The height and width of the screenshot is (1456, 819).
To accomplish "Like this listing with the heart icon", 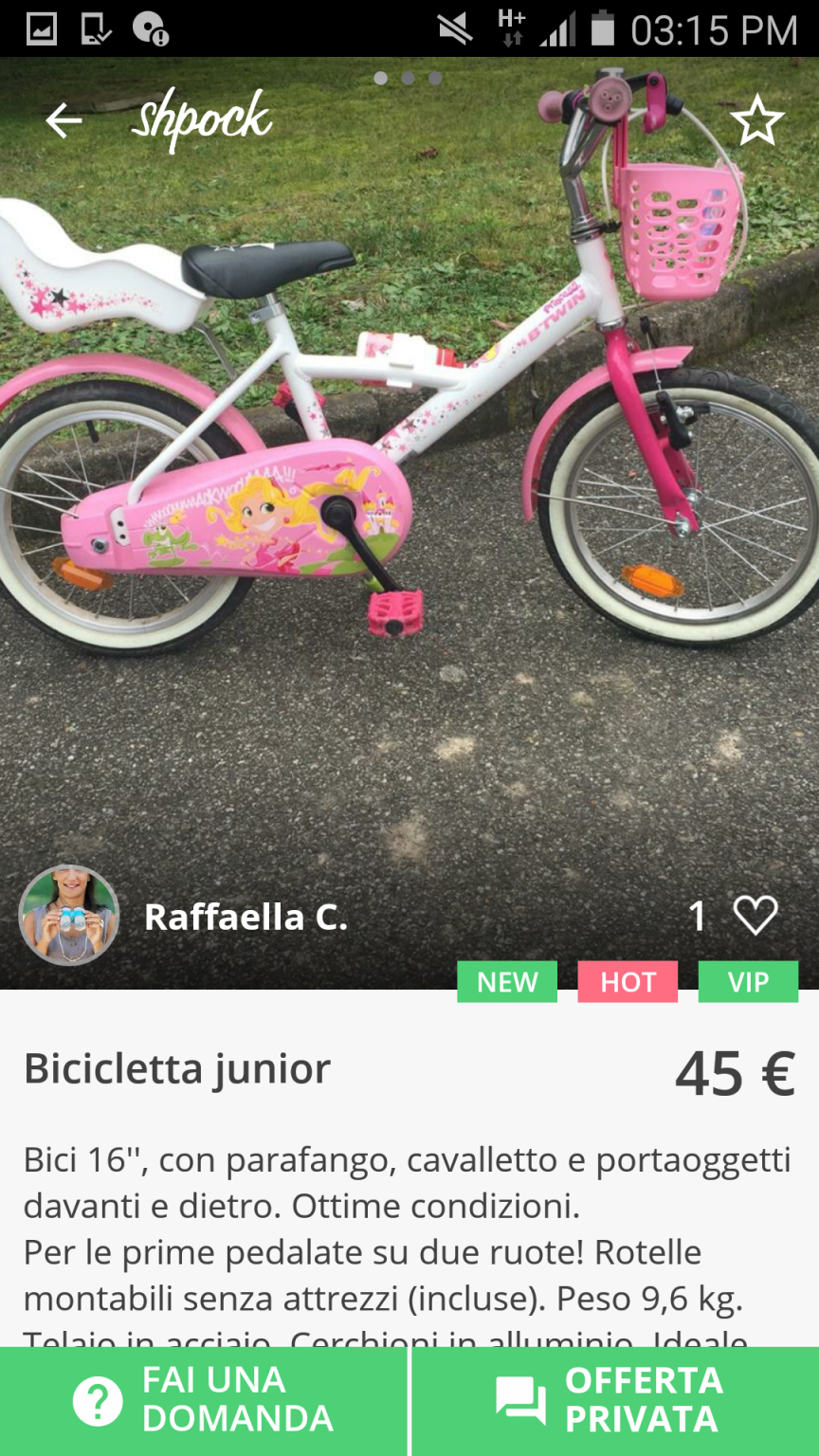I will 755,916.
